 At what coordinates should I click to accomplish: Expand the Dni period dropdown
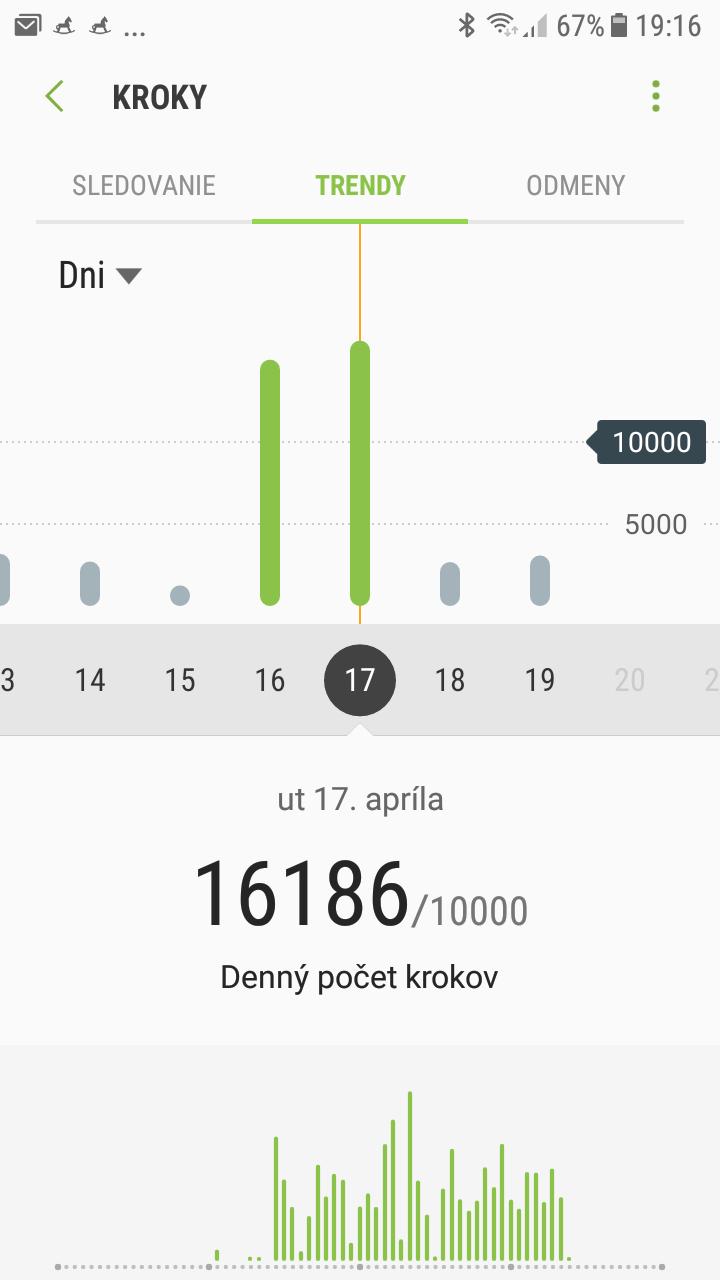click(100, 275)
